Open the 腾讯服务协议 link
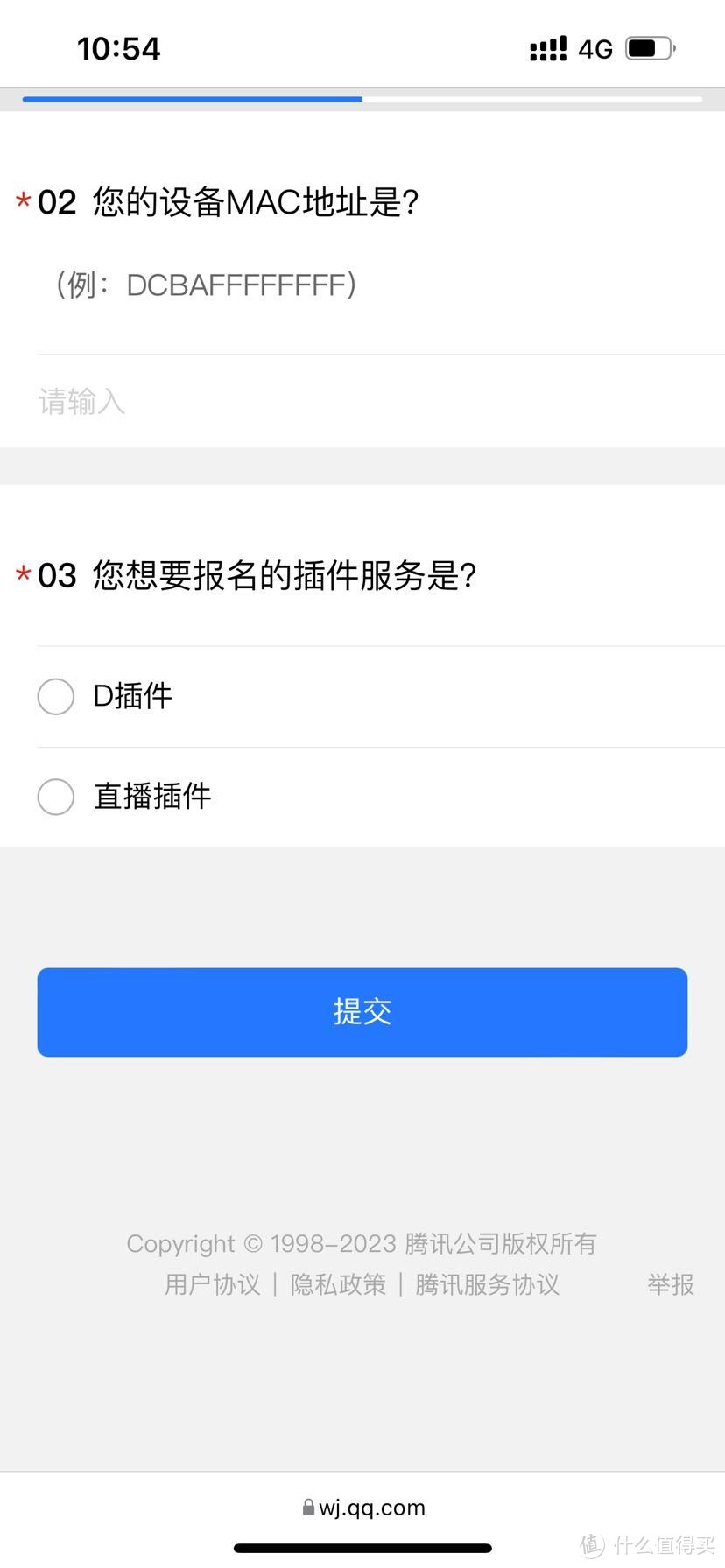 click(x=487, y=1284)
